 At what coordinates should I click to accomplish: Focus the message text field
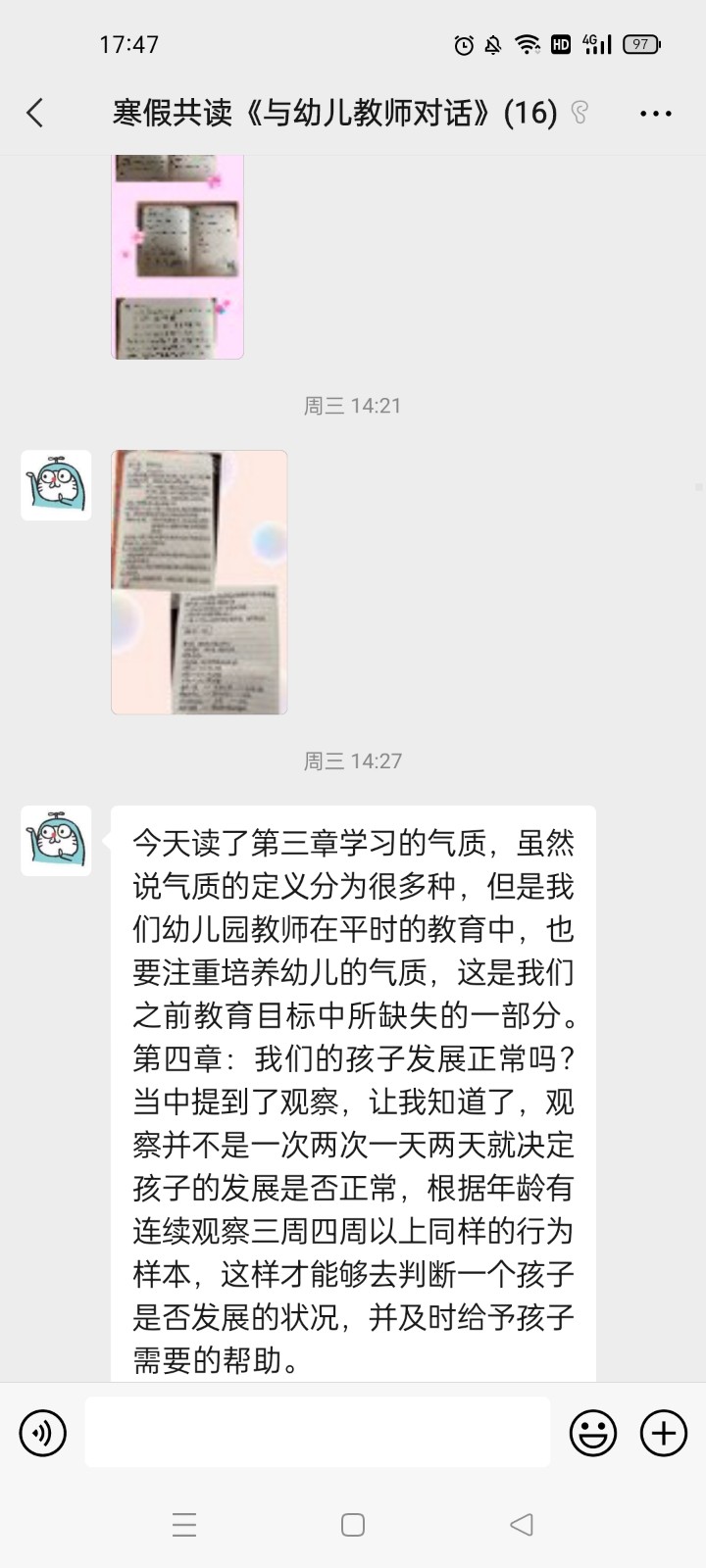(x=317, y=1433)
